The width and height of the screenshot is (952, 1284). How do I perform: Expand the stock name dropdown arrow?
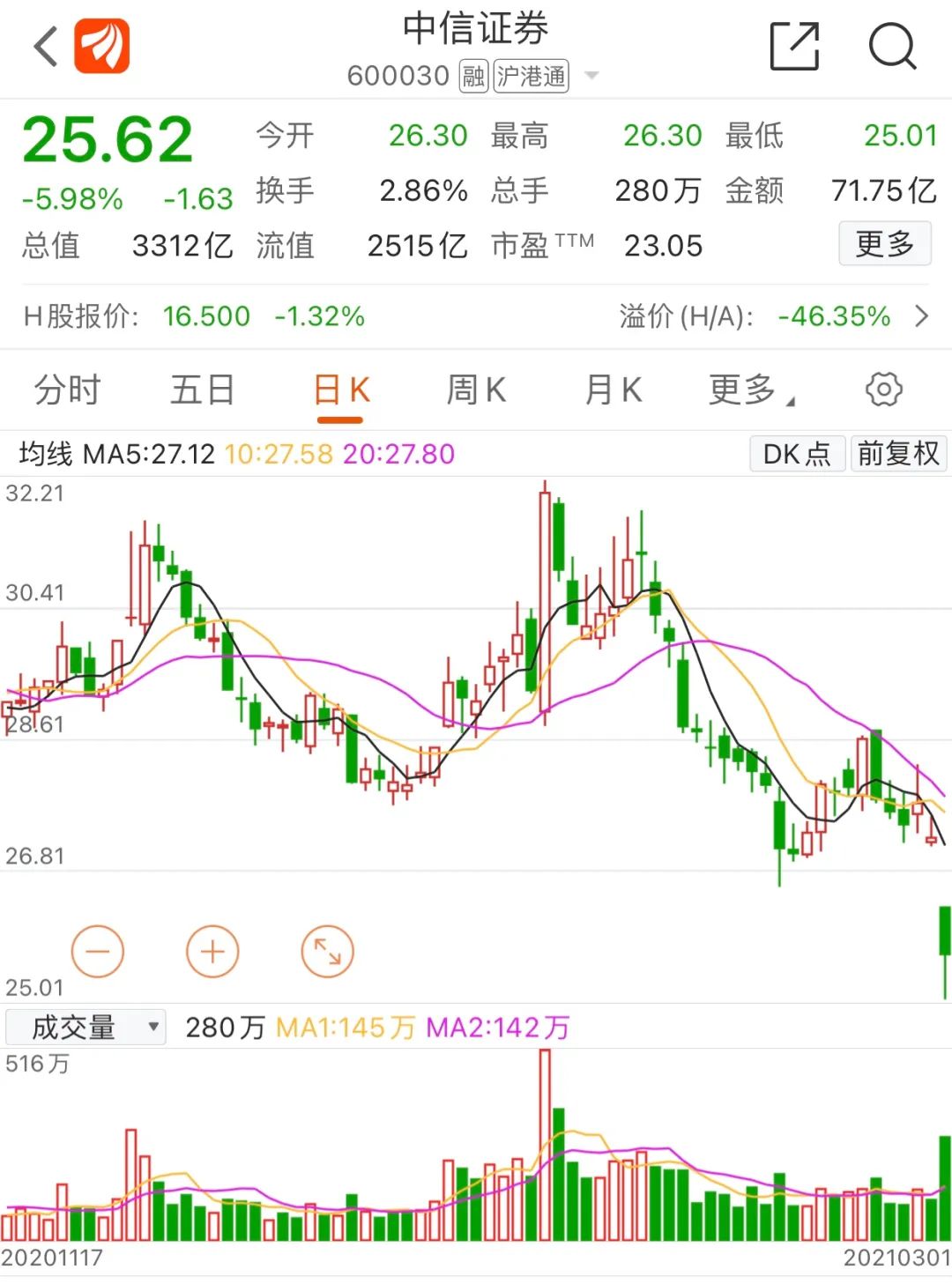tap(591, 76)
